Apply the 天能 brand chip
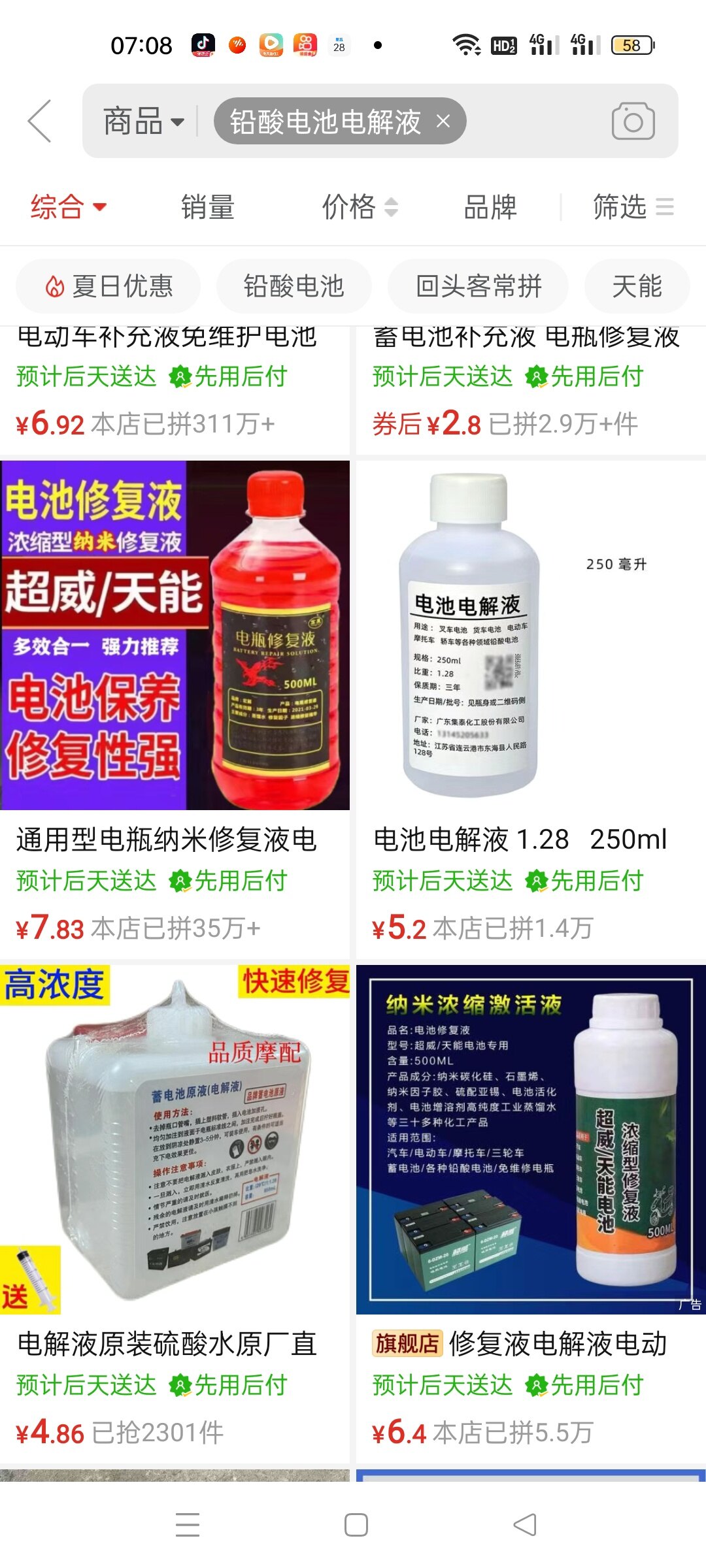The height and width of the screenshot is (1568, 706). click(637, 286)
